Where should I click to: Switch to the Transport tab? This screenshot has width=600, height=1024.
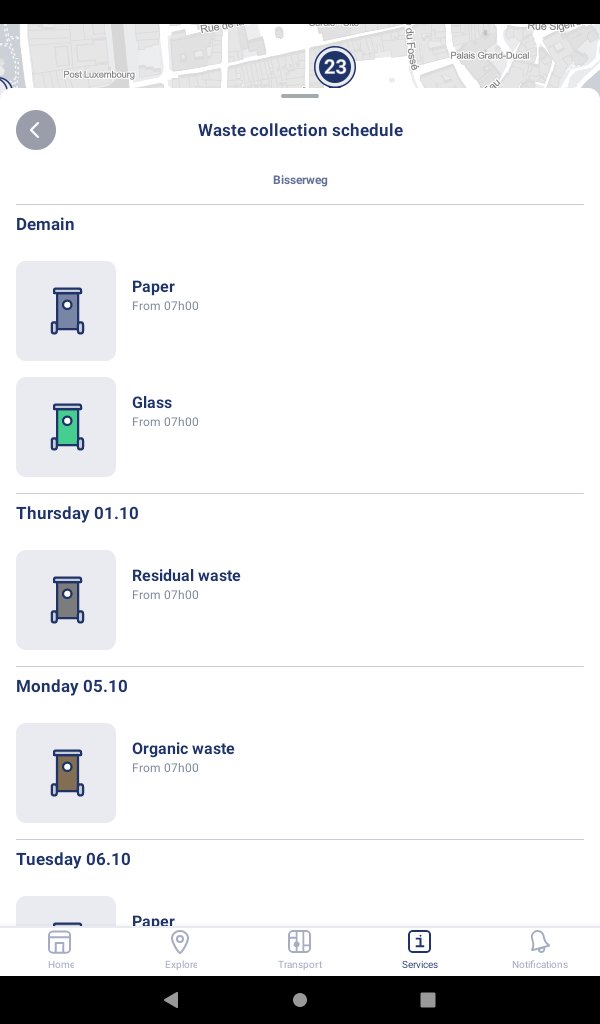click(x=300, y=949)
